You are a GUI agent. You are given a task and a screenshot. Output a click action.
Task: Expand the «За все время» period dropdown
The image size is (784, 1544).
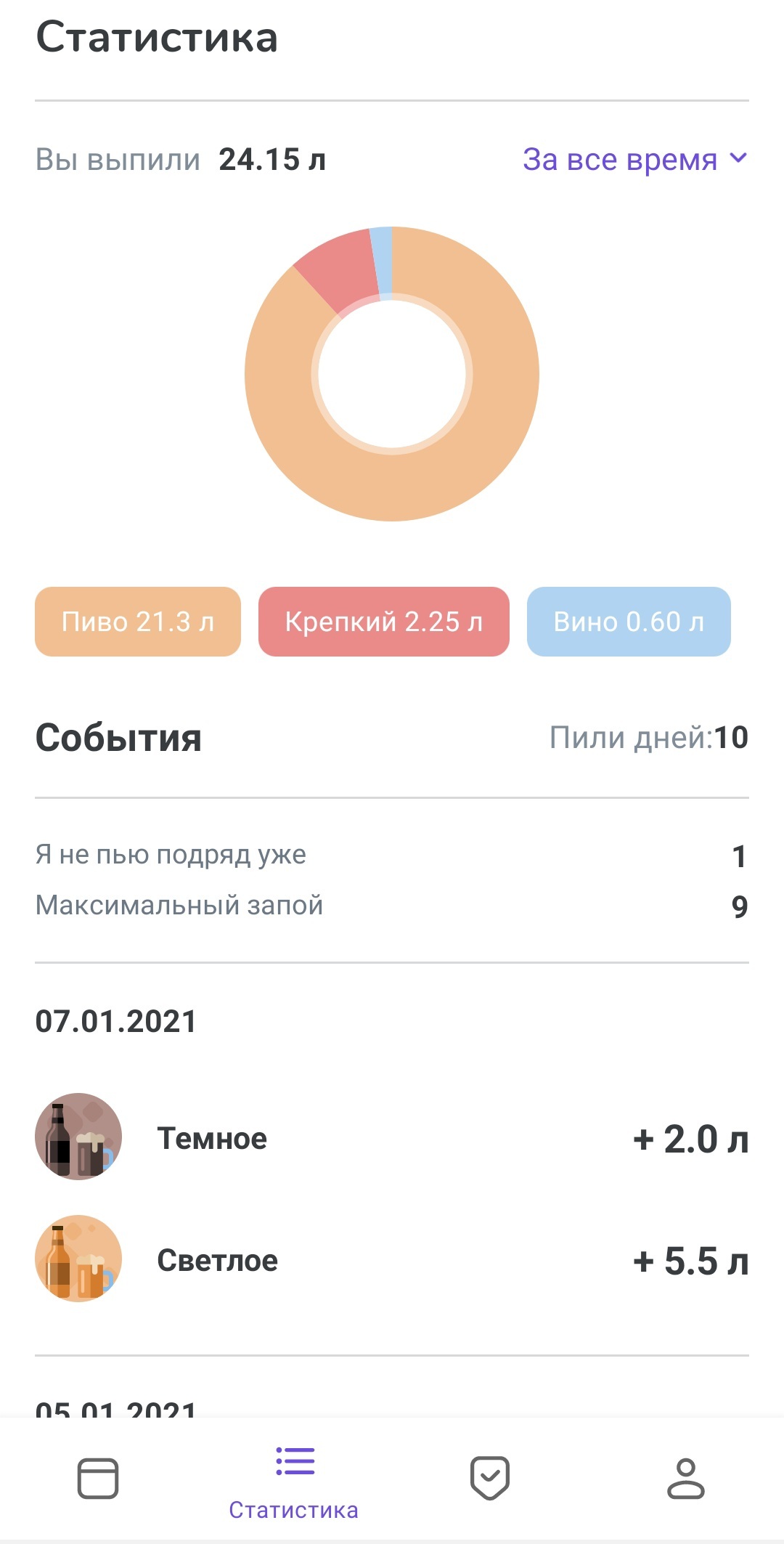pos(634,160)
